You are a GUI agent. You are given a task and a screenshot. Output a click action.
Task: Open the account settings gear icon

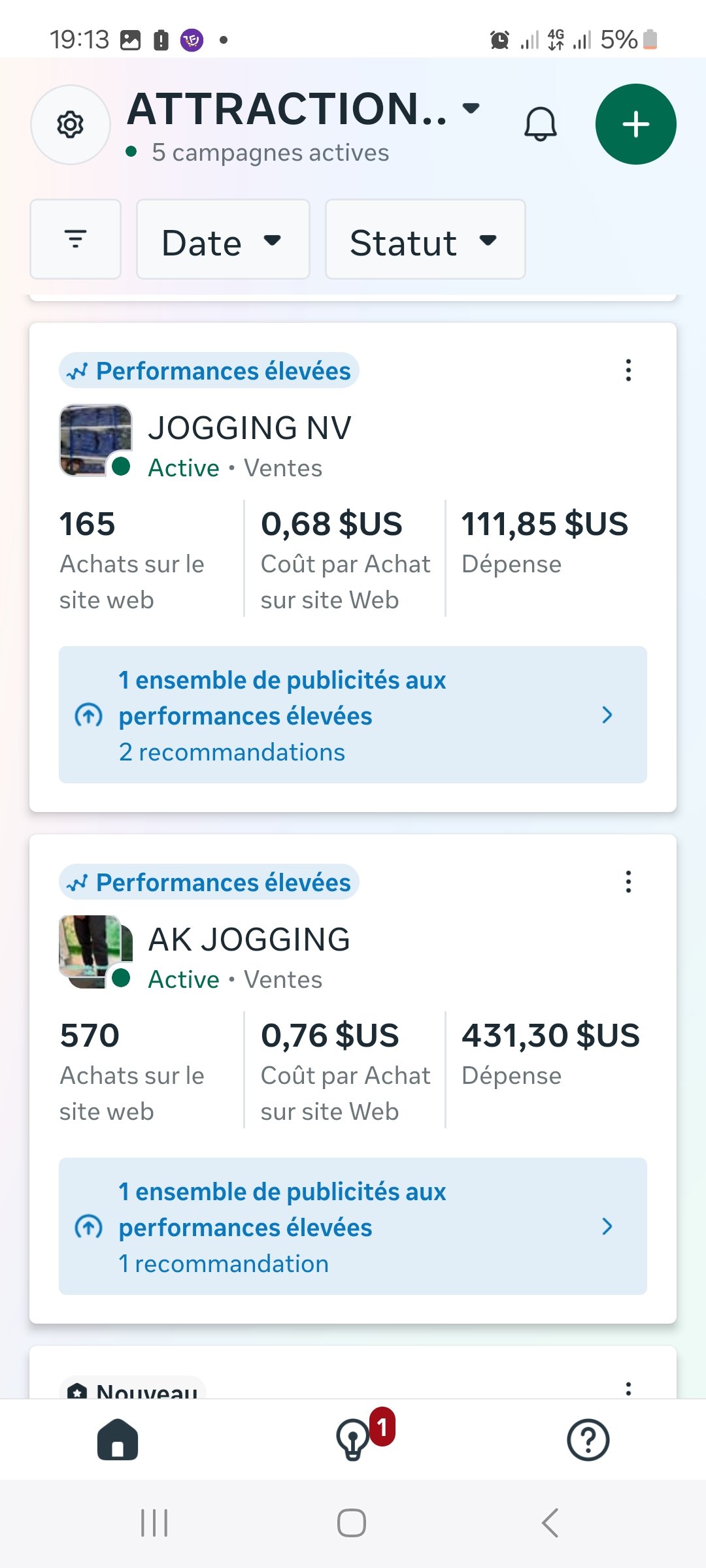pos(70,125)
